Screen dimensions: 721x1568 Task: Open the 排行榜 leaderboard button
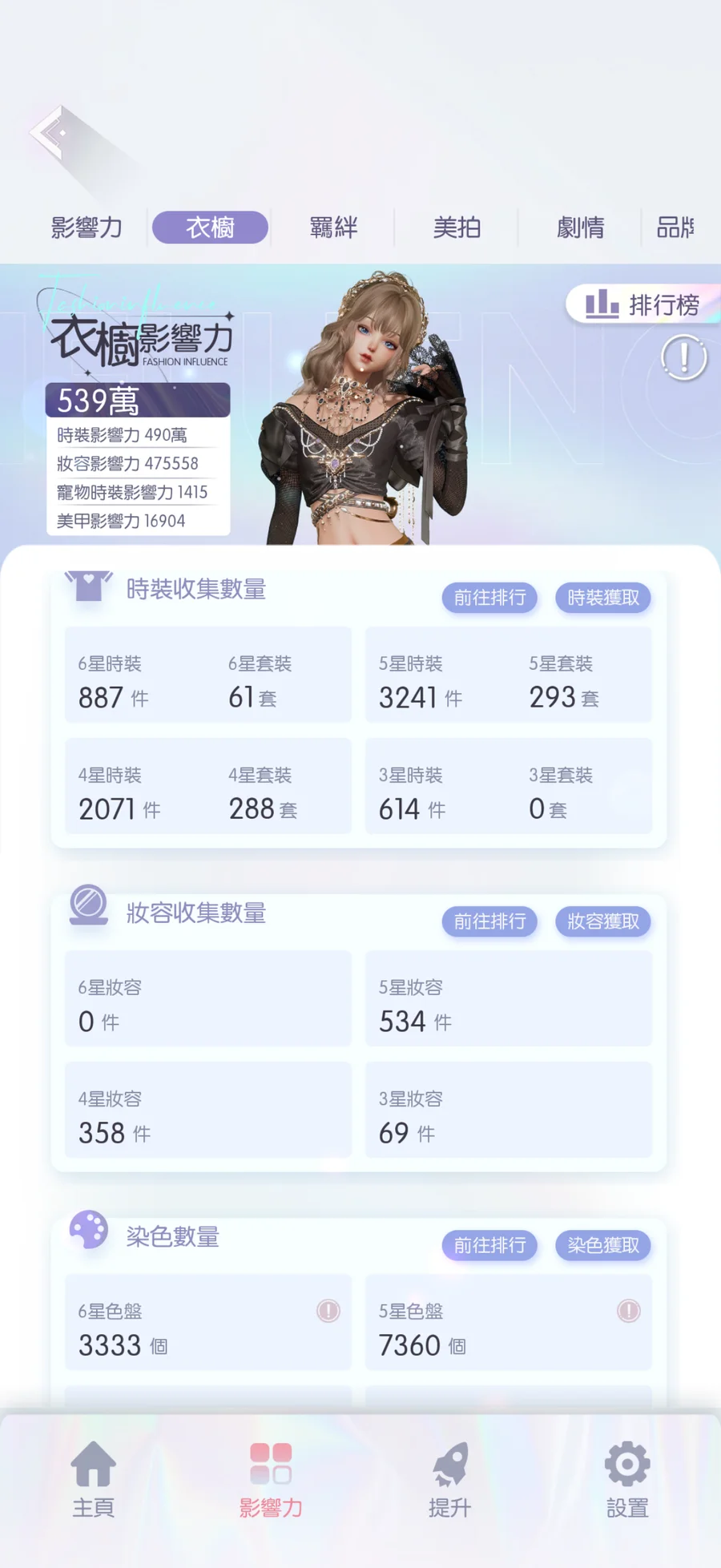[642, 304]
